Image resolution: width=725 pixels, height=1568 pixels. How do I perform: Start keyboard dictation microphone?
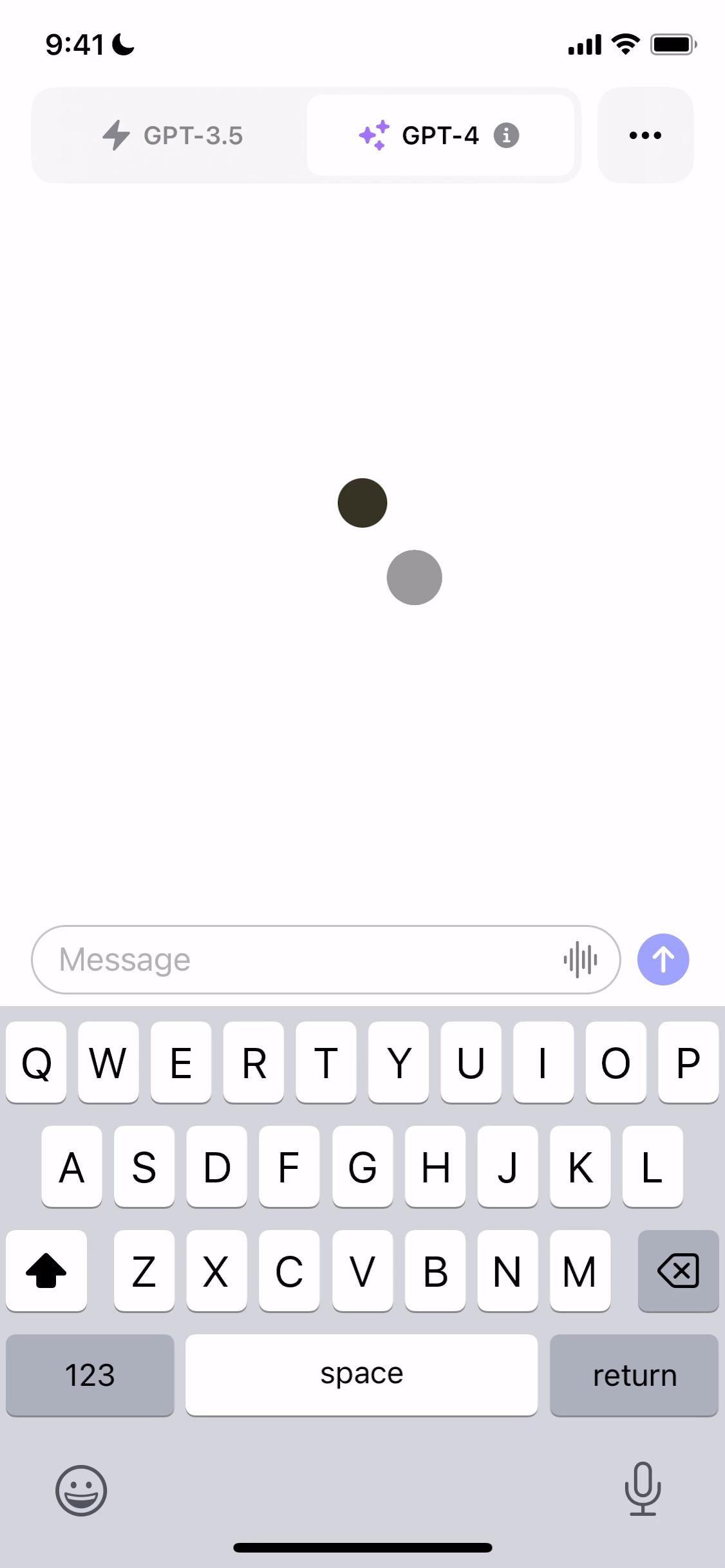pyautogui.click(x=643, y=1489)
